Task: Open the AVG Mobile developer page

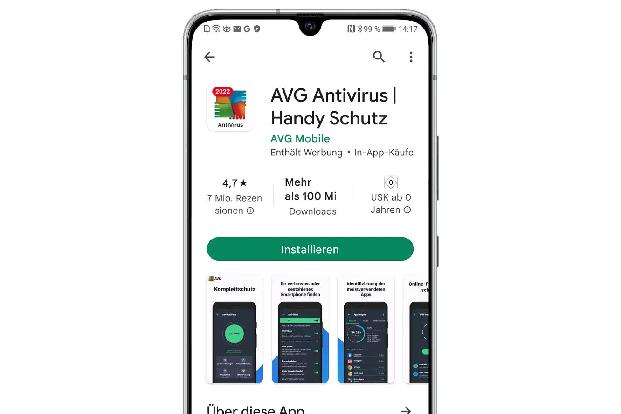Action: (302, 138)
